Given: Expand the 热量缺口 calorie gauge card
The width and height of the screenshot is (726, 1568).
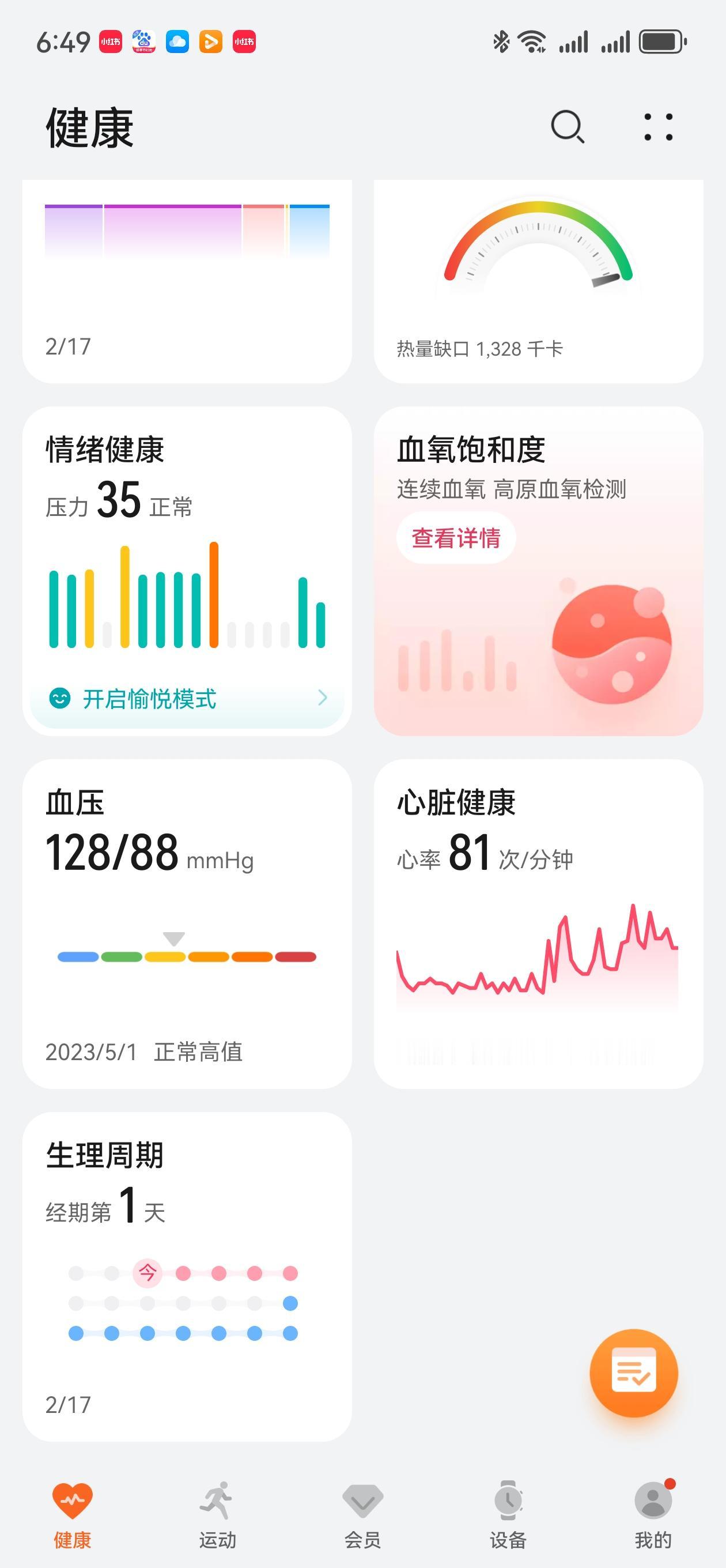Looking at the screenshot, I should click(538, 277).
